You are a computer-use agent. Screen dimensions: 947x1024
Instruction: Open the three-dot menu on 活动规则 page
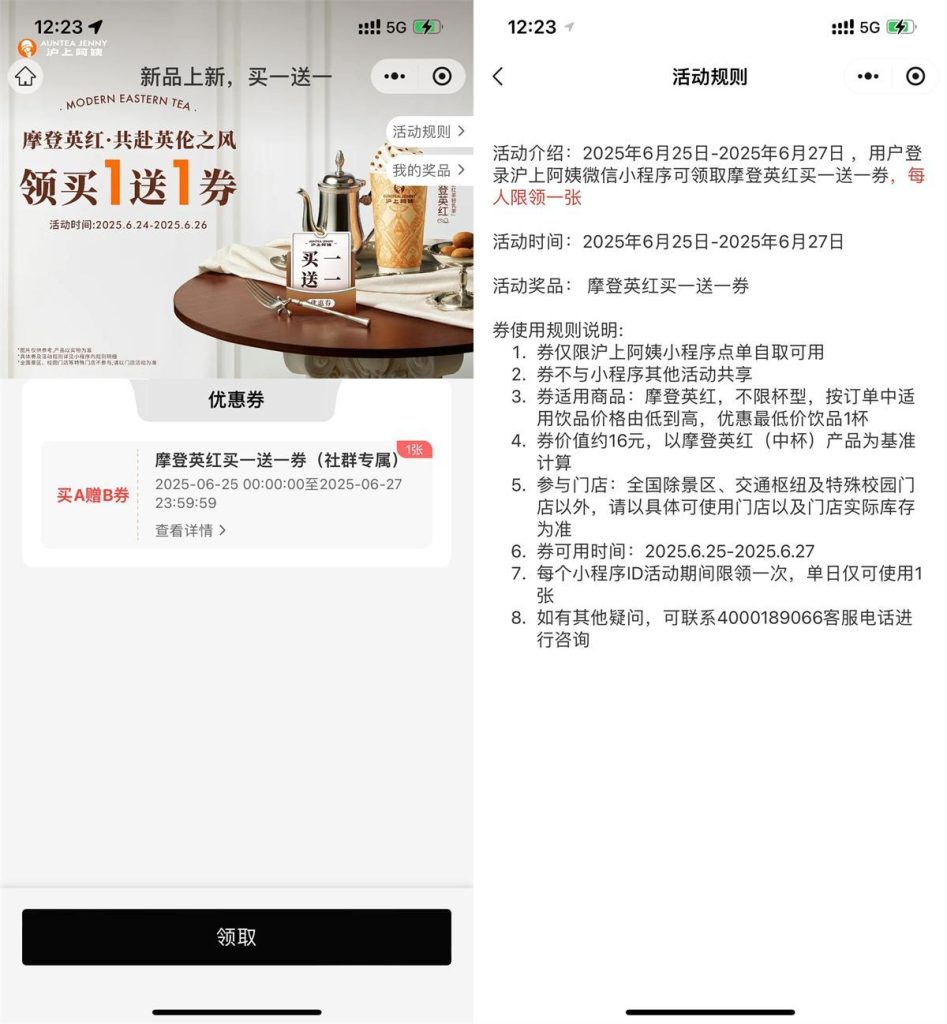[x=868, y=77]
